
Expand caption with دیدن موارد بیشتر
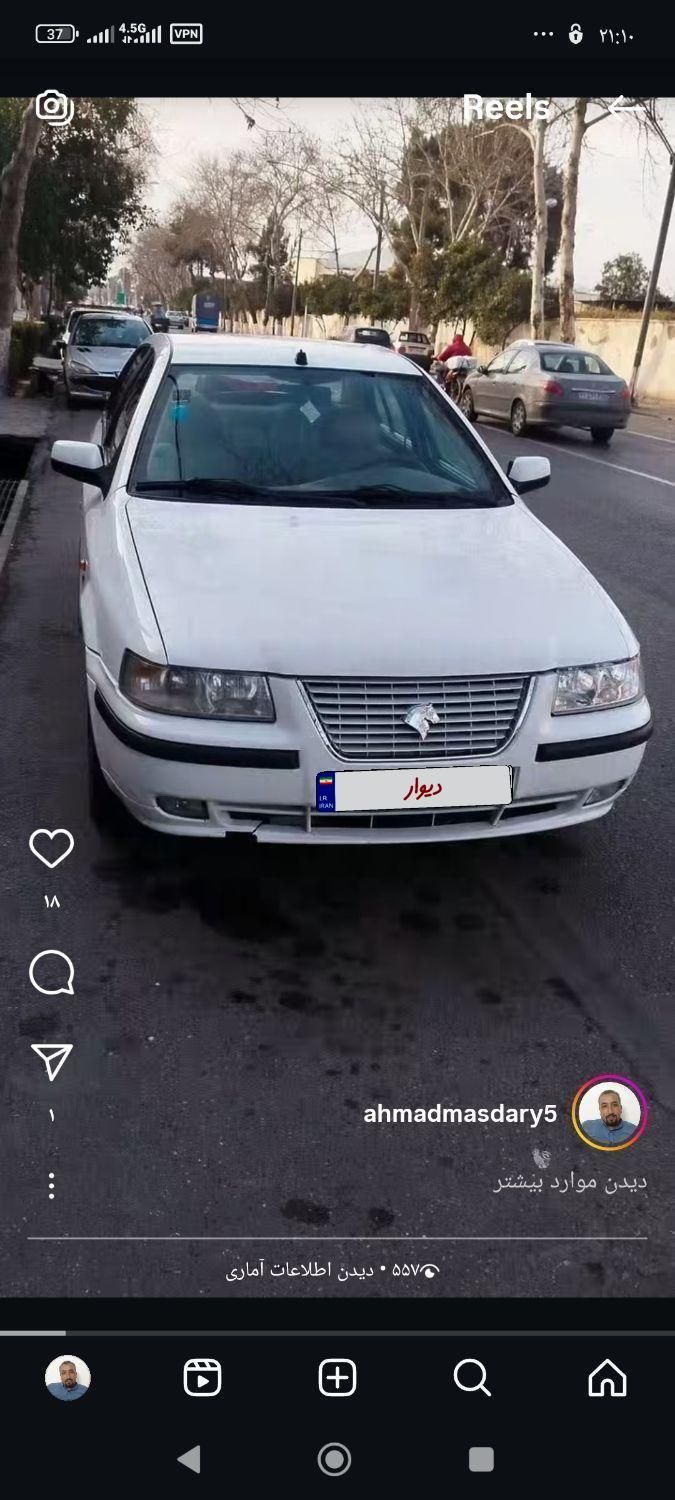tap(570, 1181)
